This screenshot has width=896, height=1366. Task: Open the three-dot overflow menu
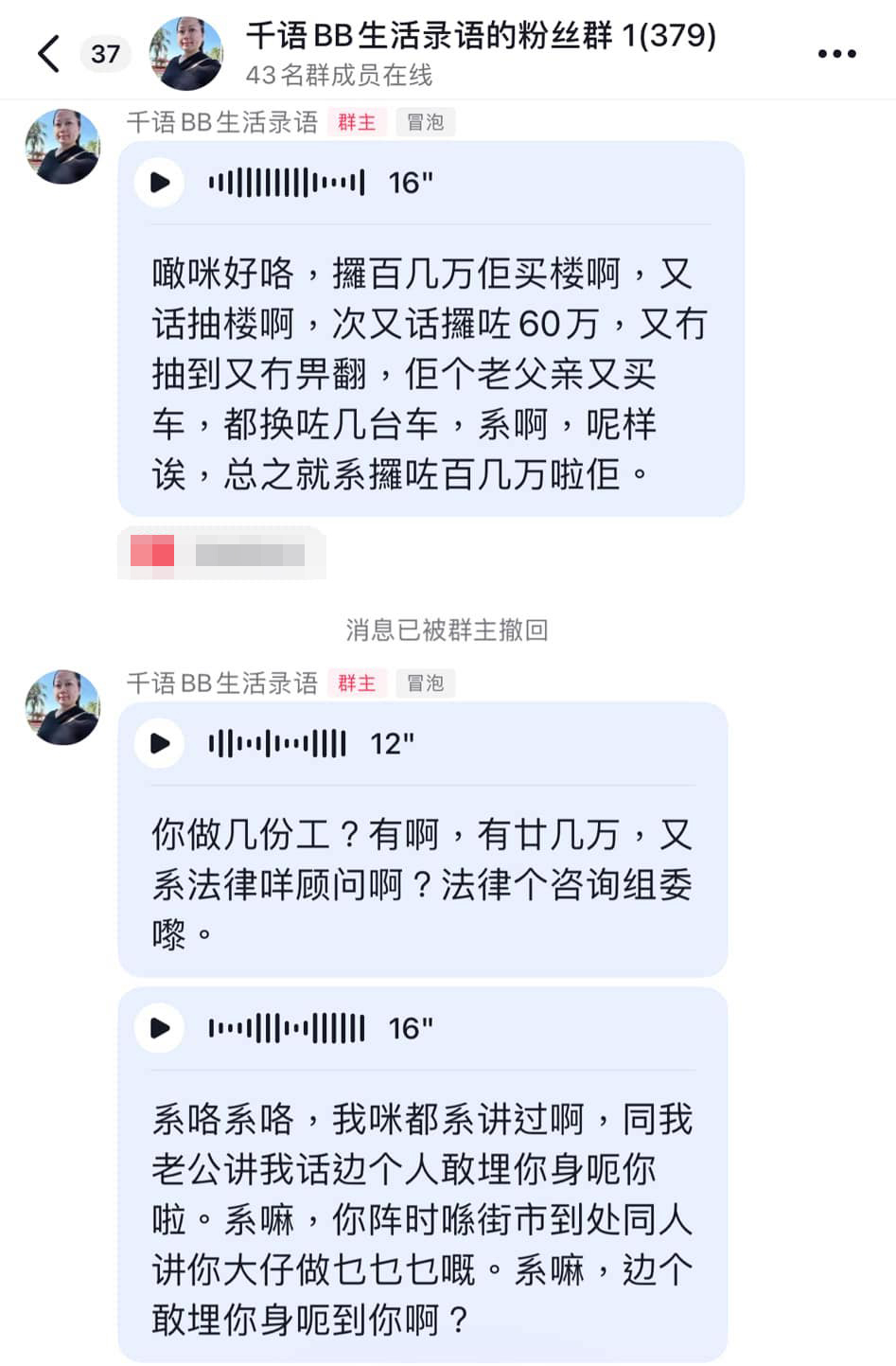point(836,54)
